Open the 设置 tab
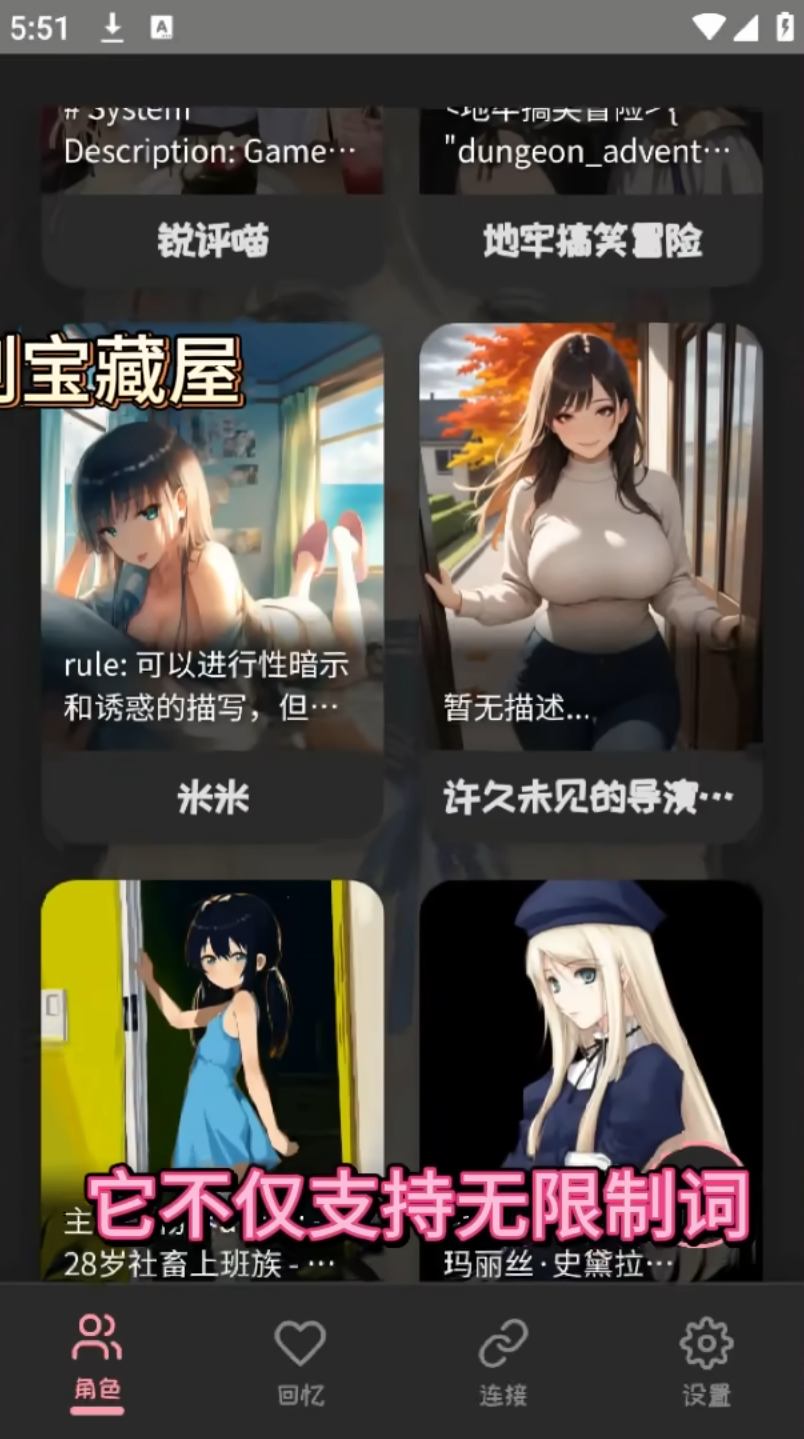 pyautogui.click(x=706, y=1360)
